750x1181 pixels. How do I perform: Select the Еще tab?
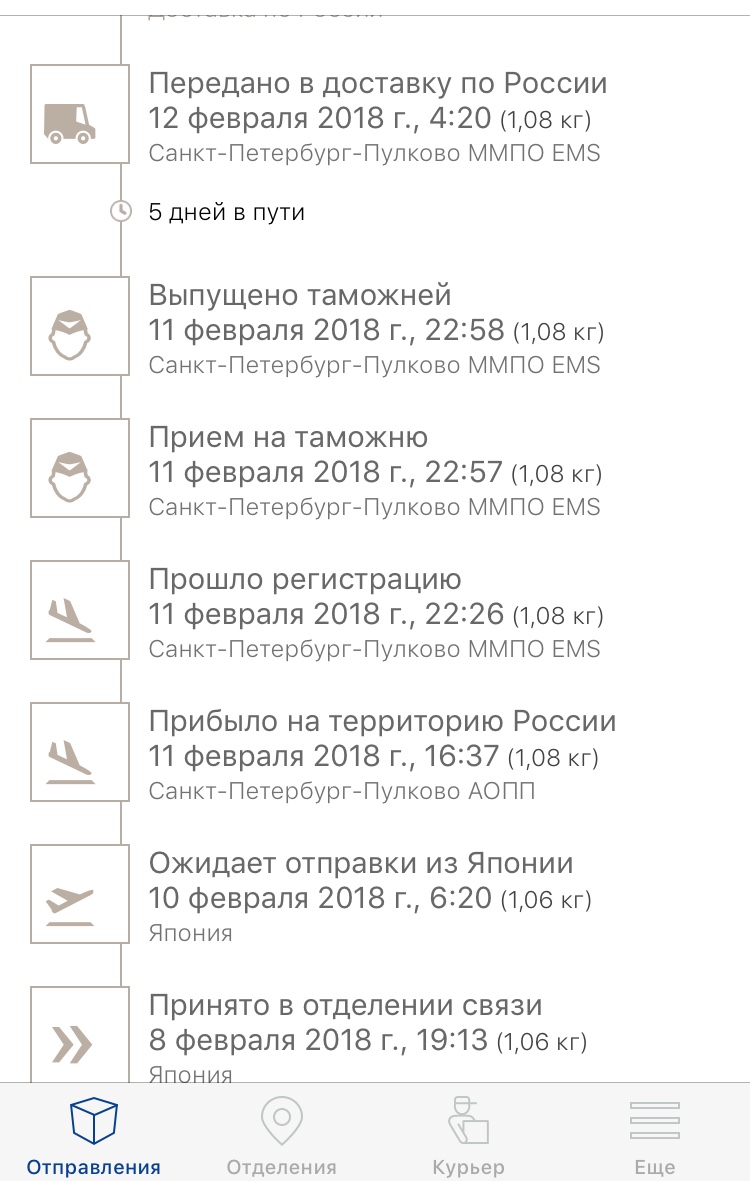click(x=655, y=1135)
